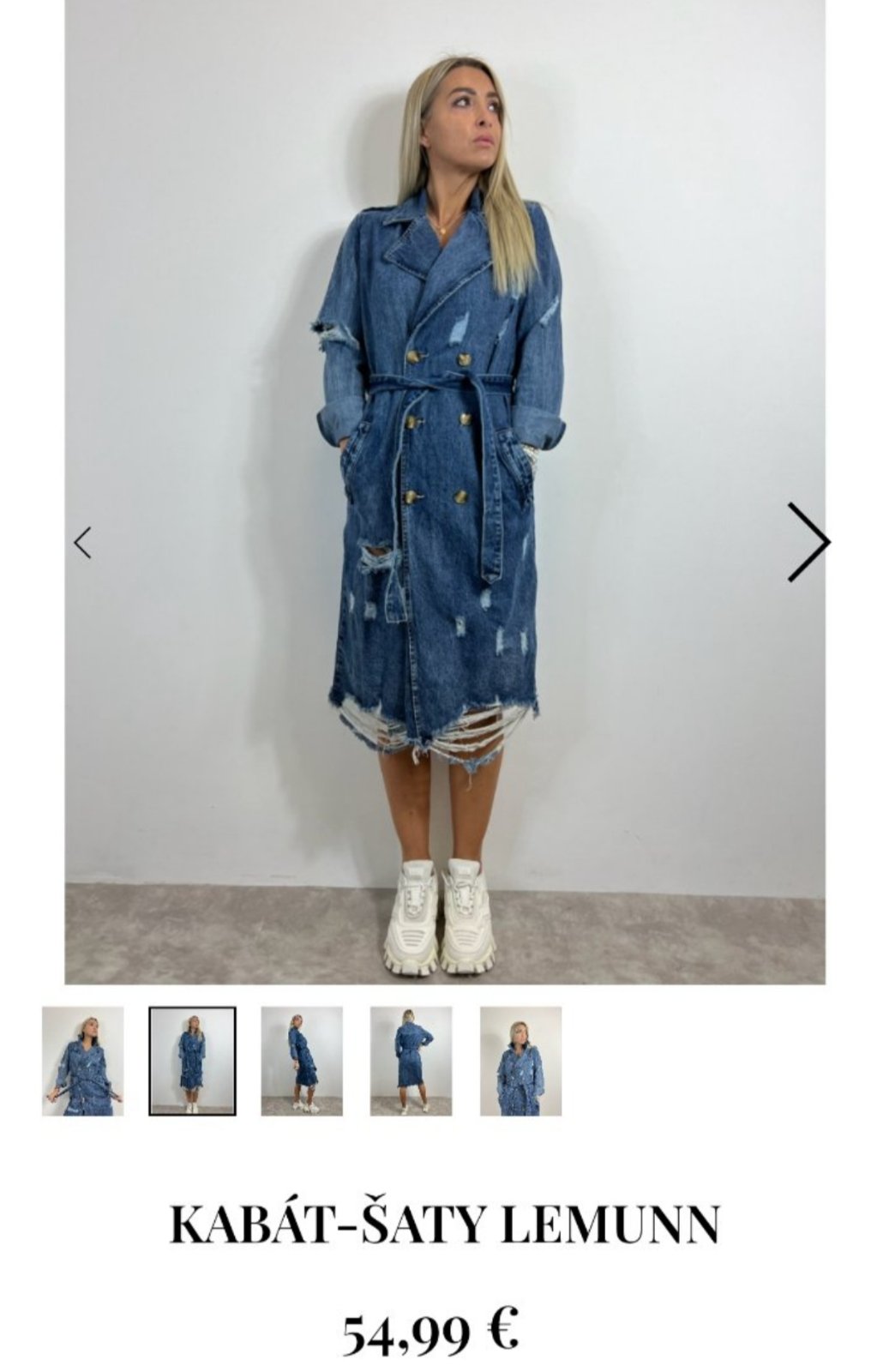Select the first thumbnail with spread arms
Image resolution: width=889 pixels, height=1372 pixels.
(82, 1061)
